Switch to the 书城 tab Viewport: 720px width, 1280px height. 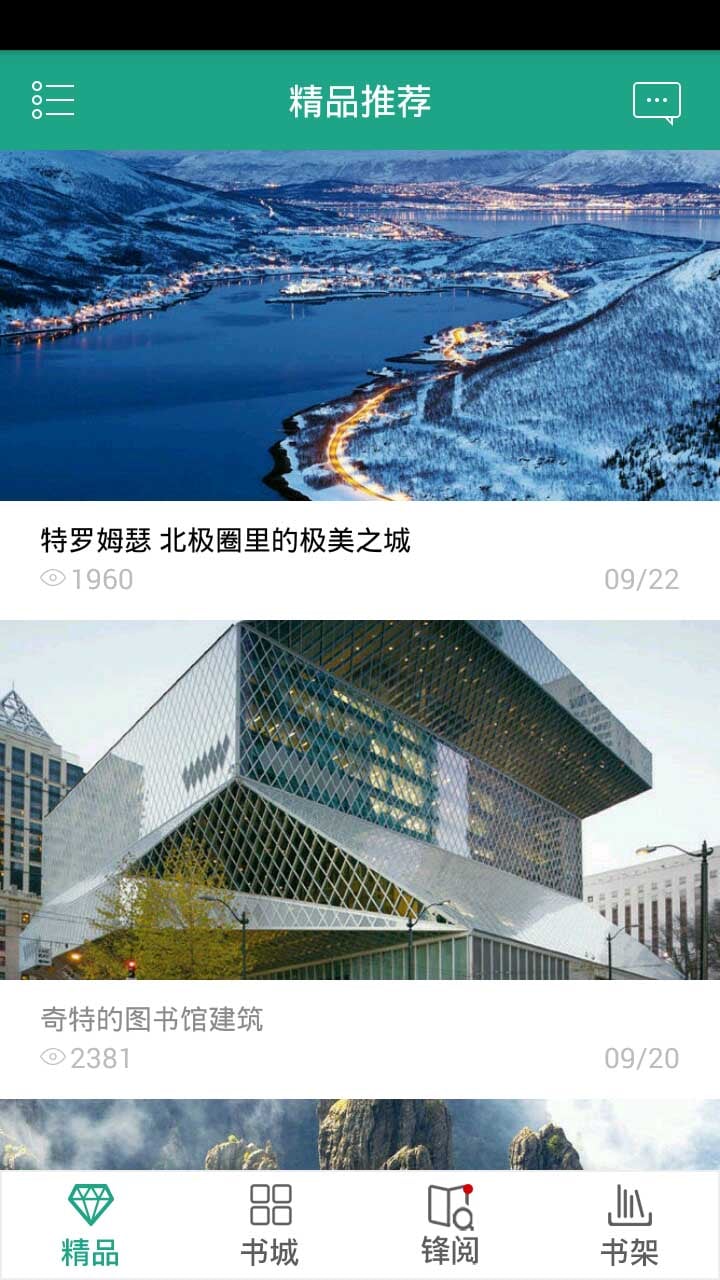point(270,1225)
